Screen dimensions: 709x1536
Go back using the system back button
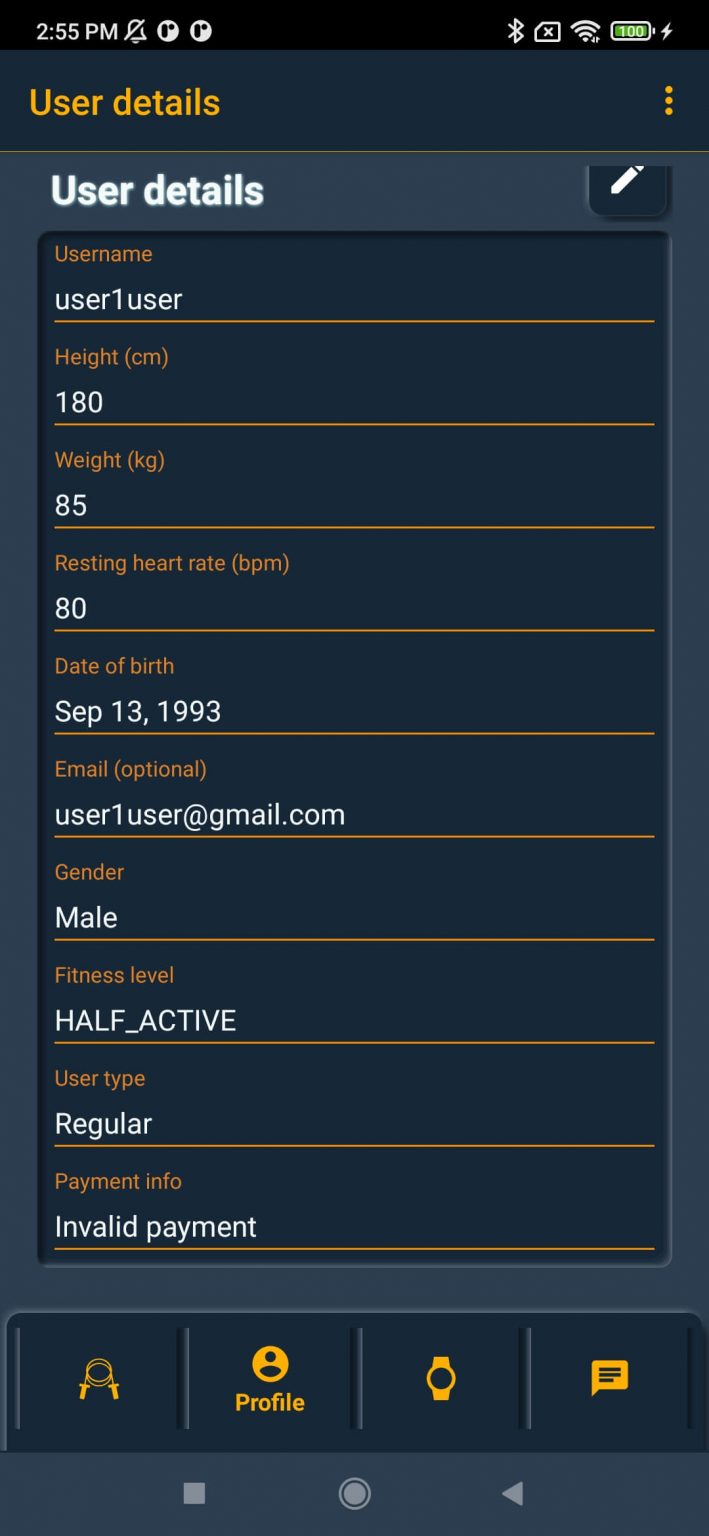(512, 1493)
